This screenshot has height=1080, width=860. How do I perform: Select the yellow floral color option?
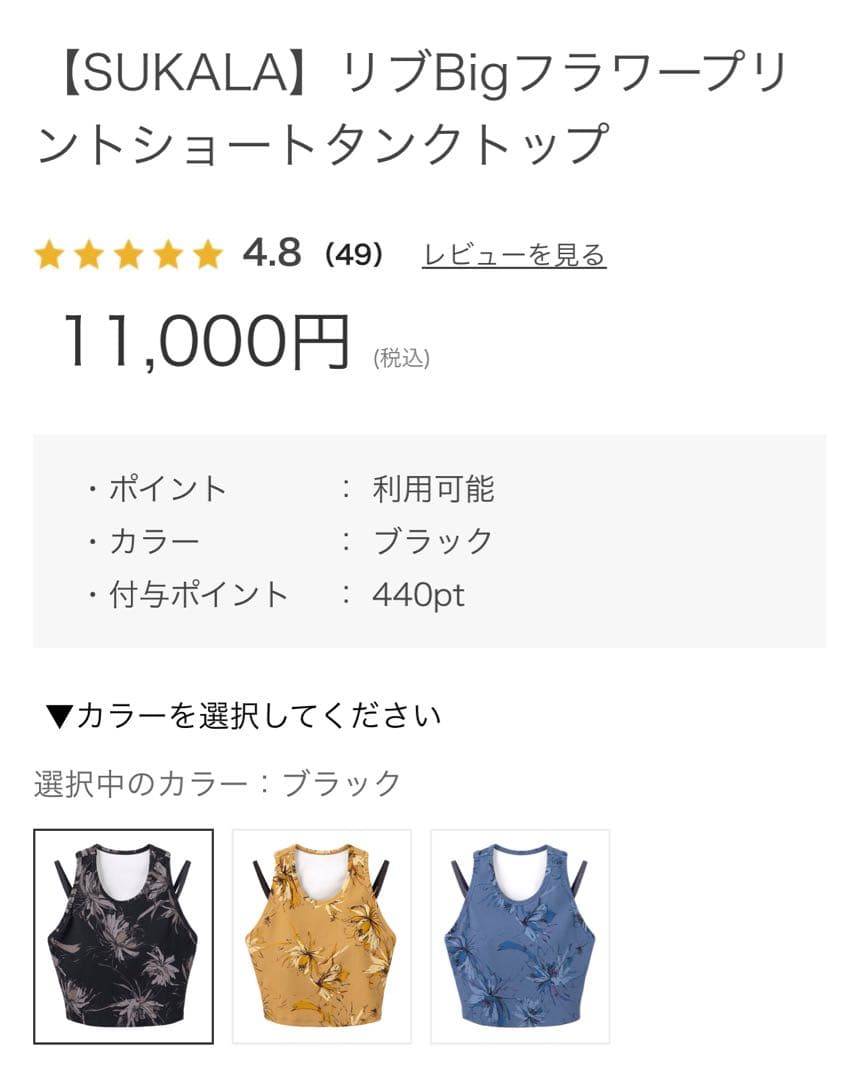click(320, 932)
